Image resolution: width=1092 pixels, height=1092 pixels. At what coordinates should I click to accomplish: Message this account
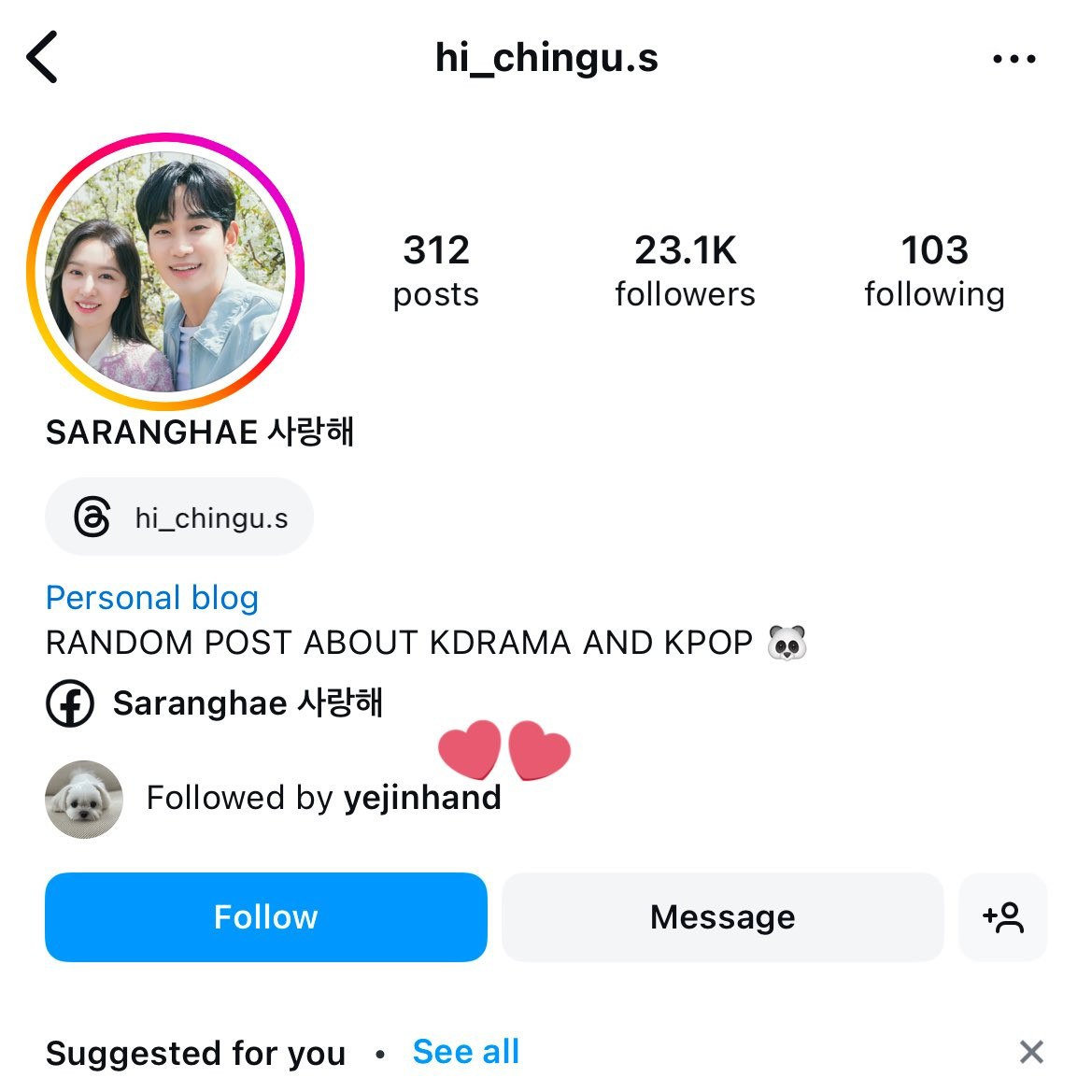click(x=722, y=917)
